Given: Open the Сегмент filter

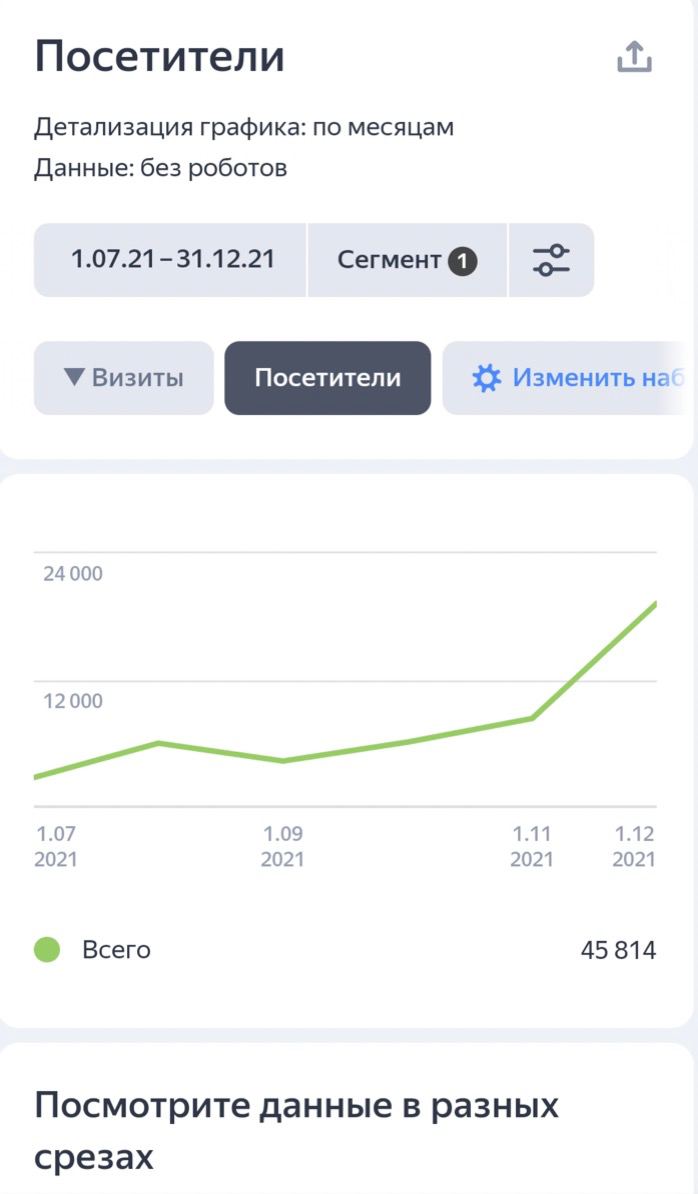Looking at the screenshot, I should [407, 260].
